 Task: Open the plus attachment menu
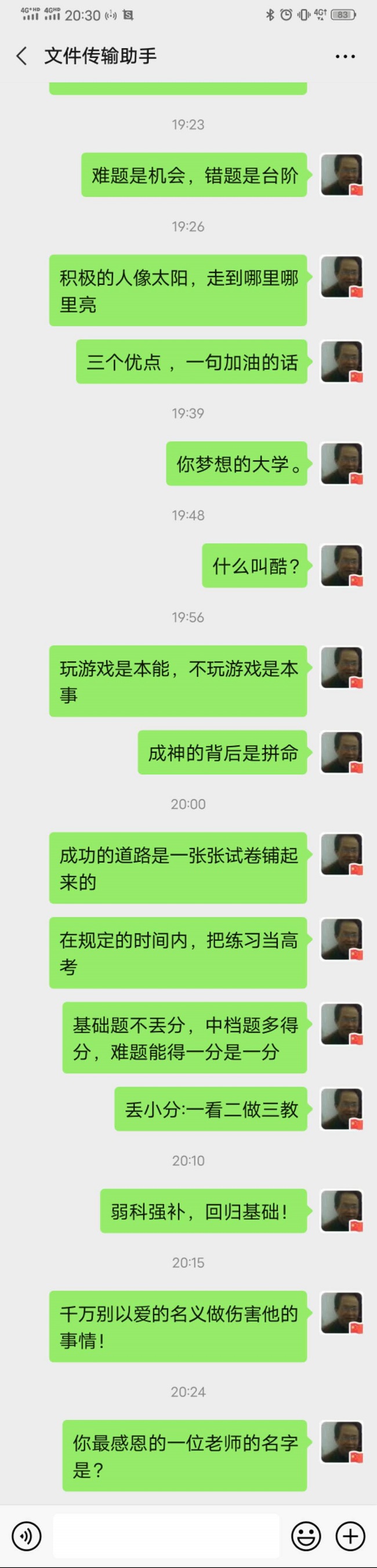[350, 1535]
